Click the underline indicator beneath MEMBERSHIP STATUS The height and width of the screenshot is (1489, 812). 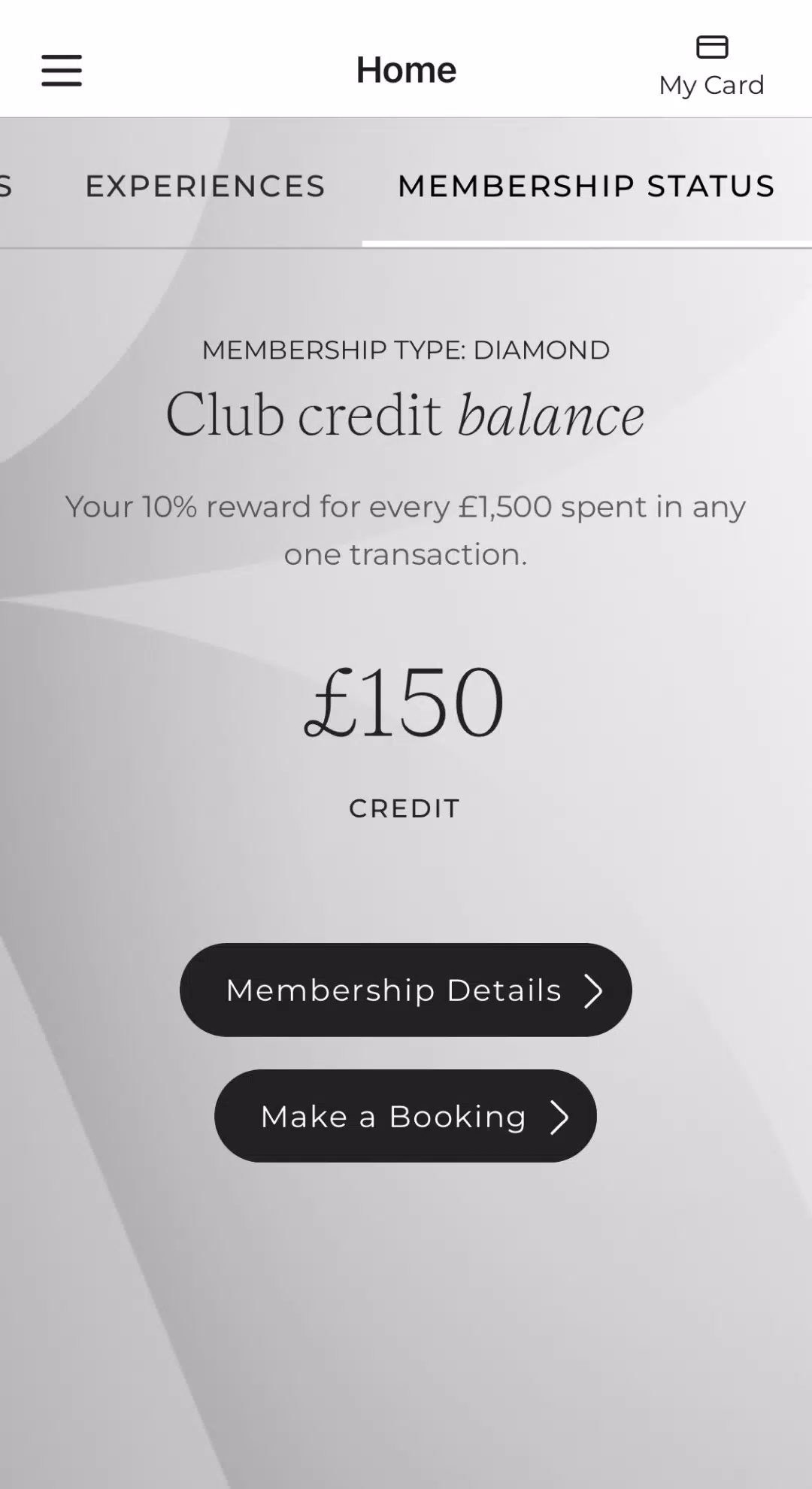click(x=586, y=241)
